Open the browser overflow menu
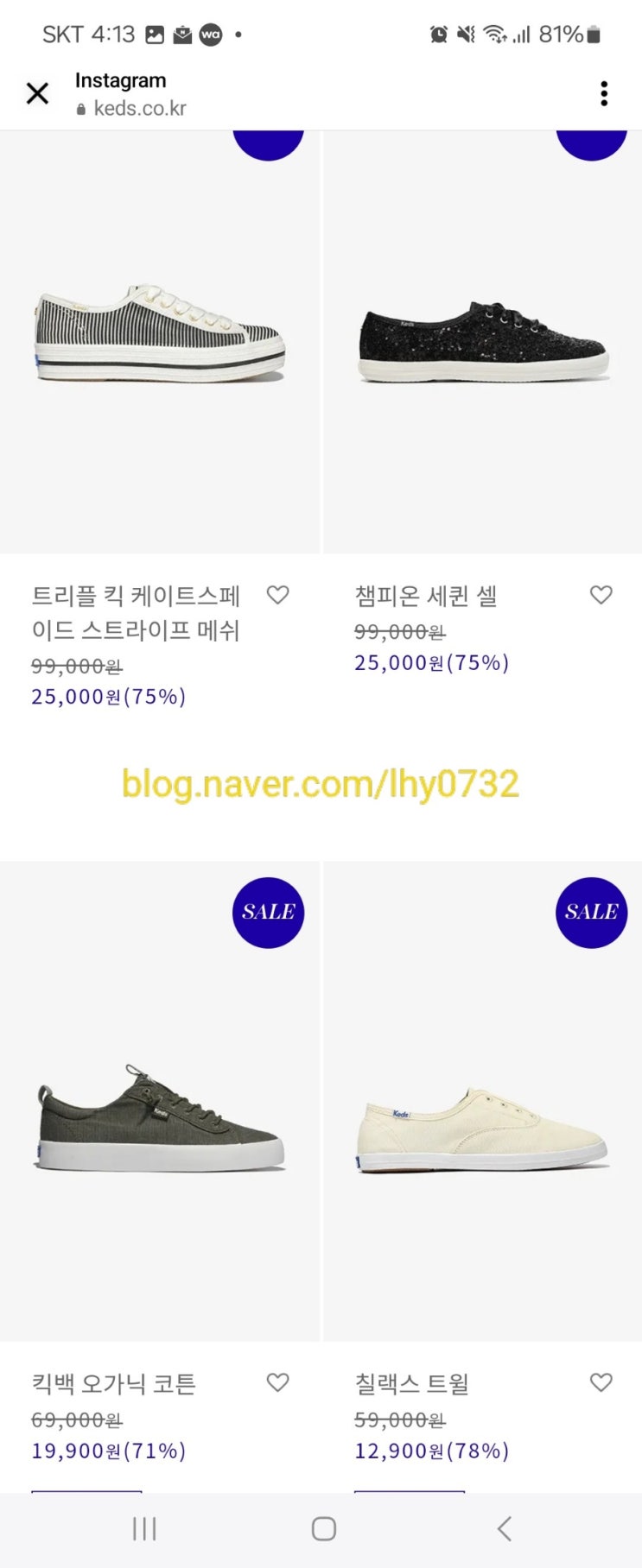The image size is (642, 1568). 604,93
